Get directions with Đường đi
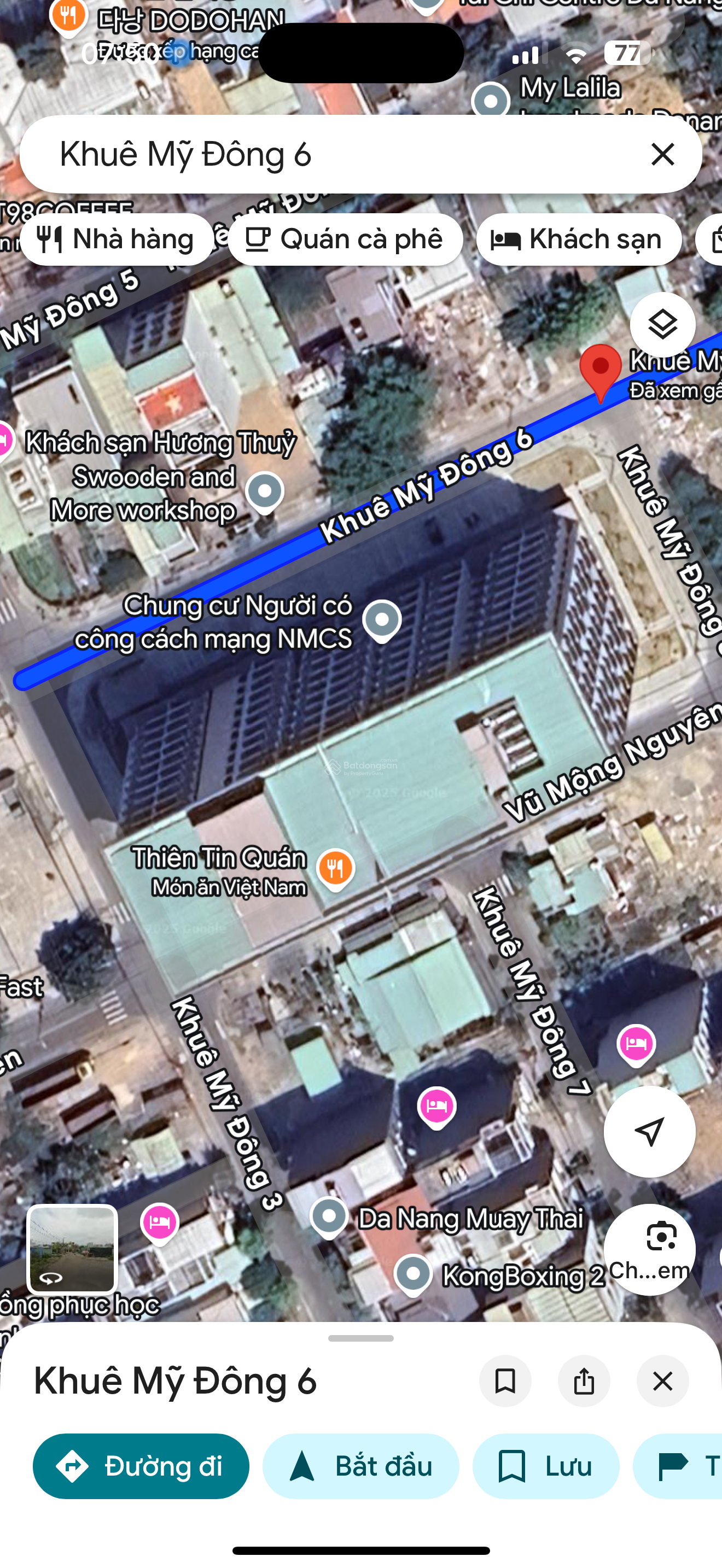The image size is (722, 1568). coord(141,1466)
